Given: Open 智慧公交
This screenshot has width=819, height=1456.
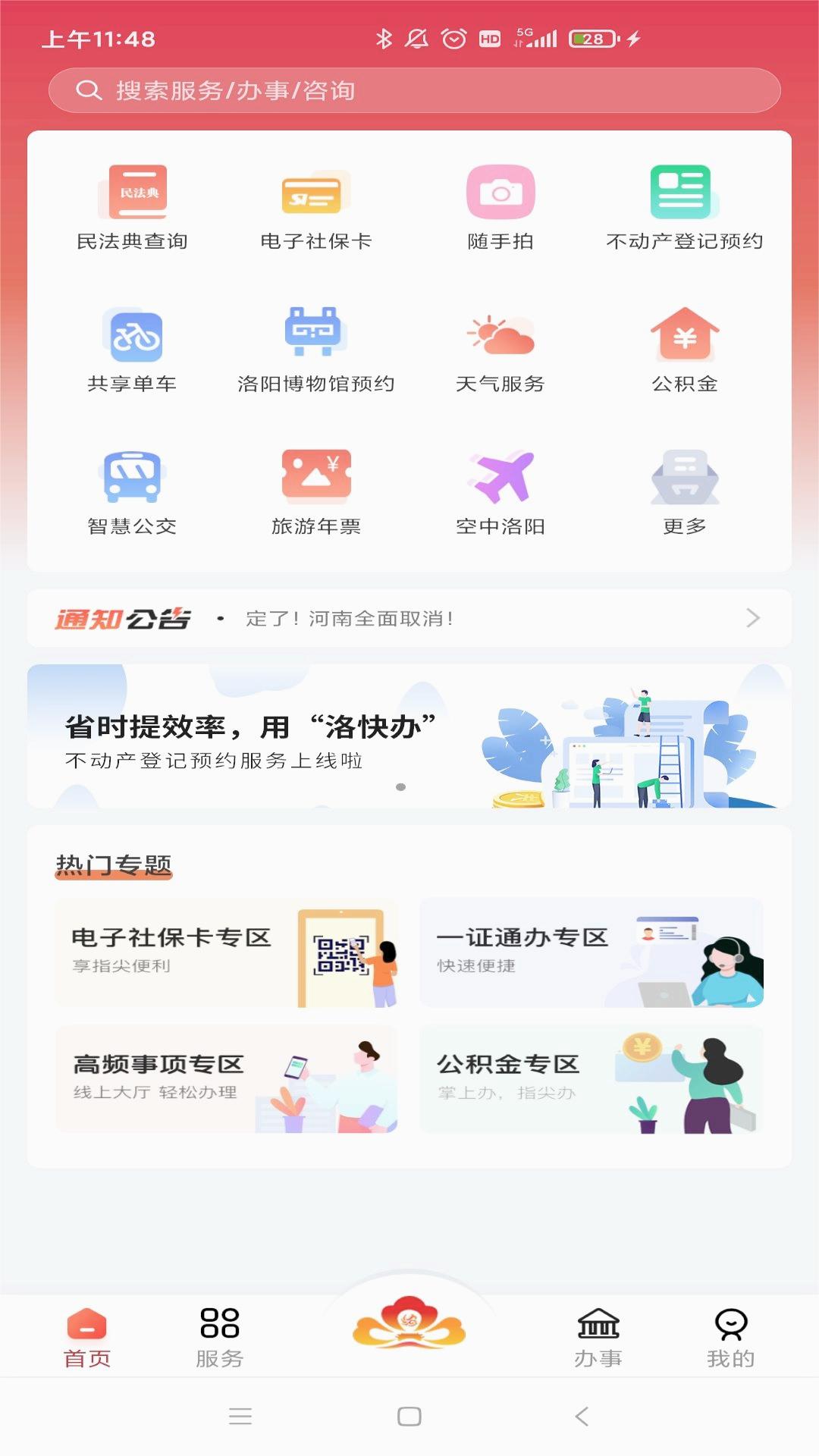Looking at the screenshot, I should (x=132, y=493).
